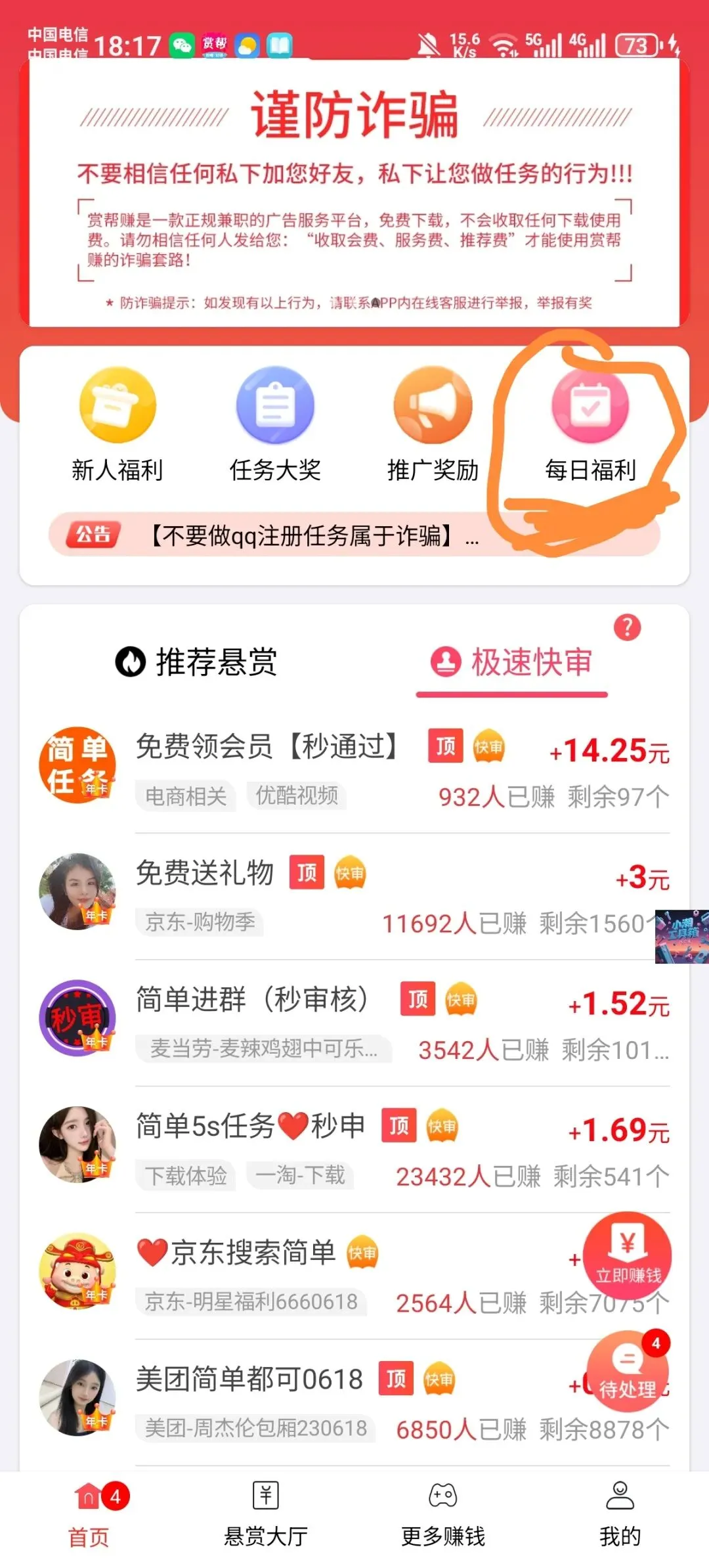Select the 极速快审 tab

(511, 661)
